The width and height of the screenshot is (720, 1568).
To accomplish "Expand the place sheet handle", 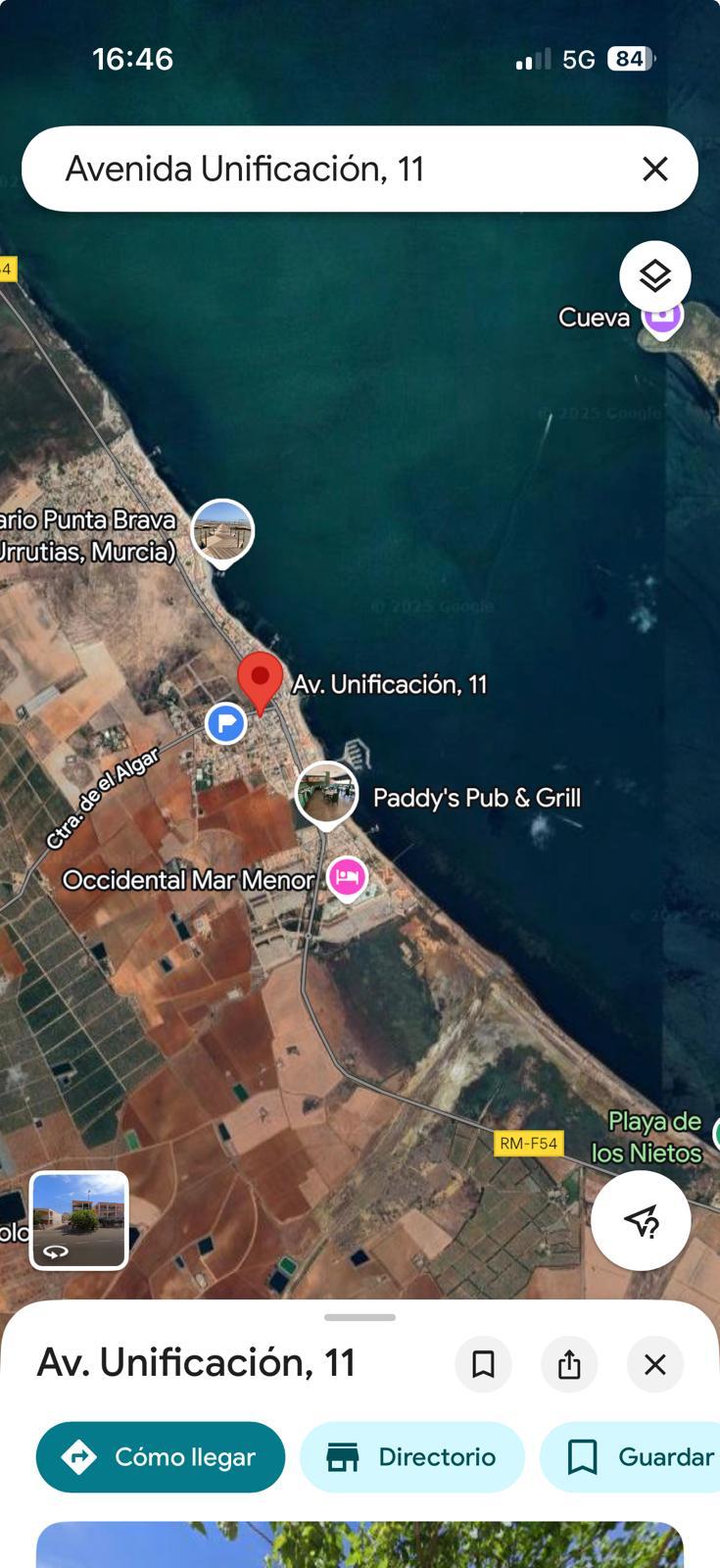I will pos(360,1318).
